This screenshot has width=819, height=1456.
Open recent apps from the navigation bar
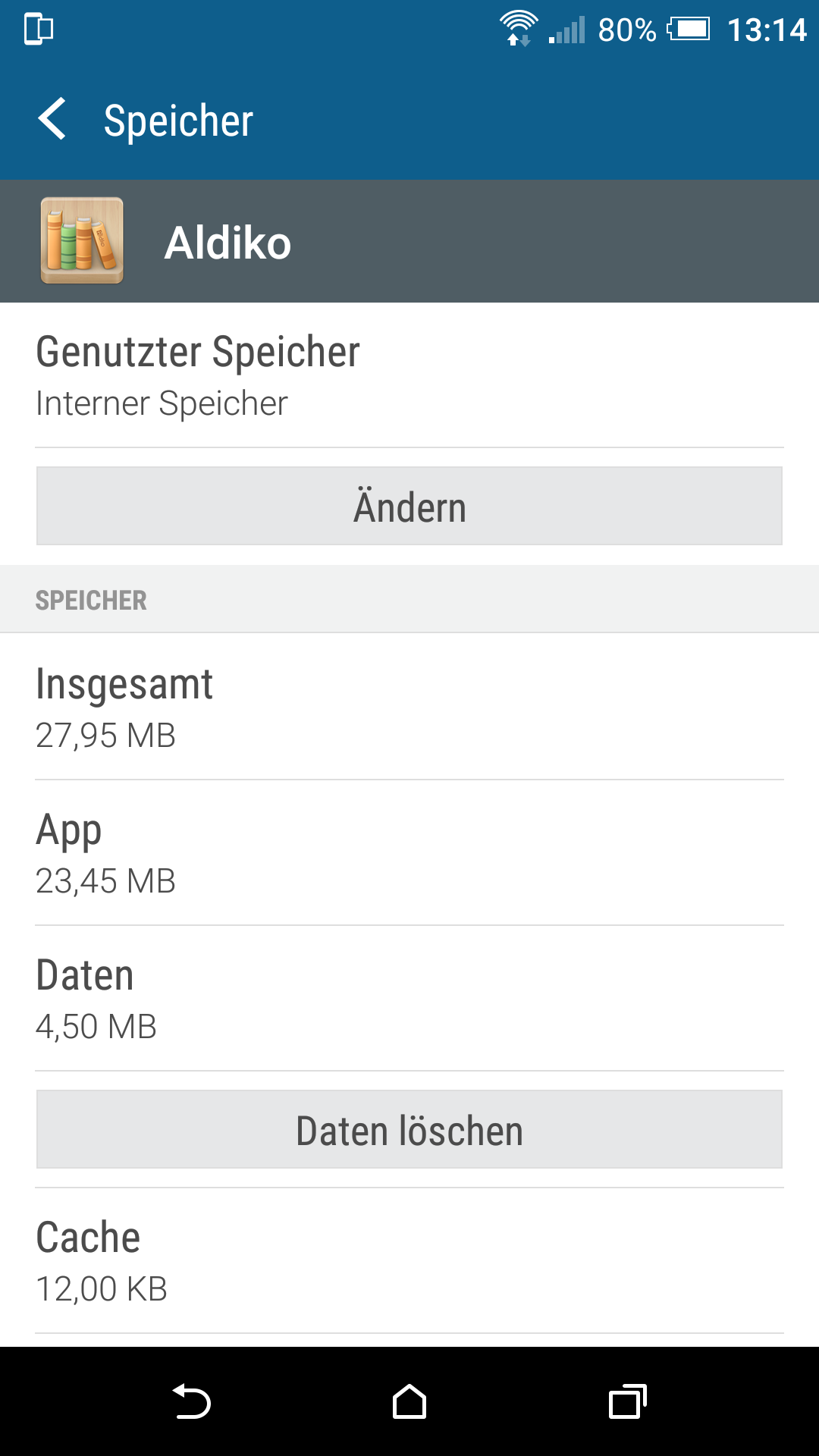pos(628,1401)
